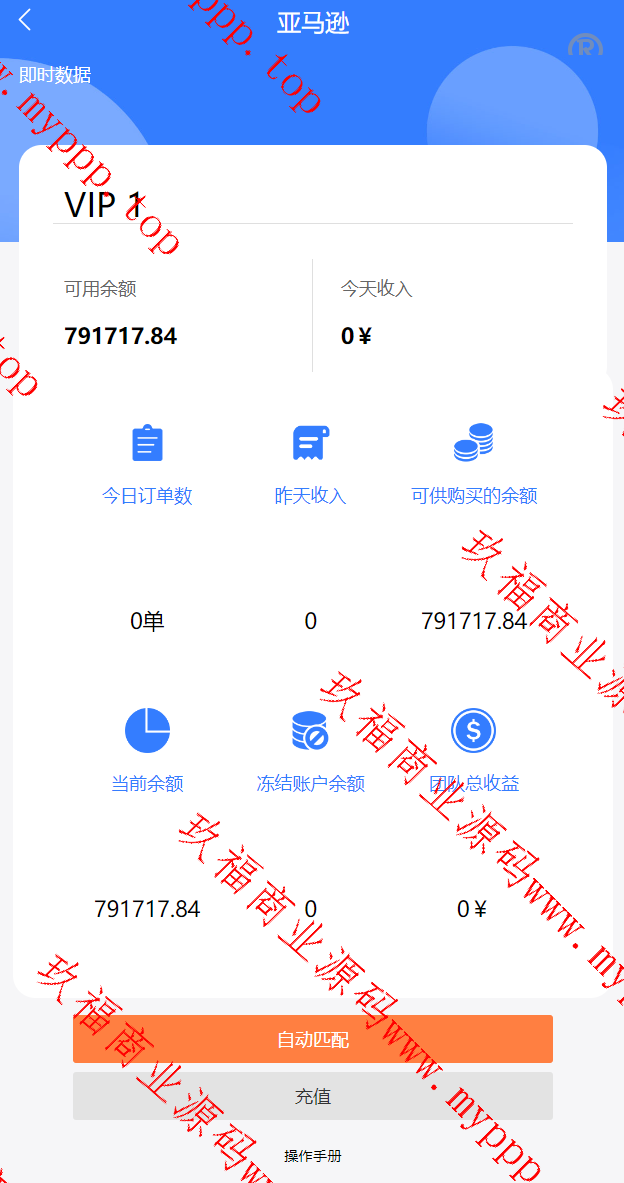The image size is (624, 1183).
Task: Start 自动匹配 auto-matching
Action: point(312,1039)
